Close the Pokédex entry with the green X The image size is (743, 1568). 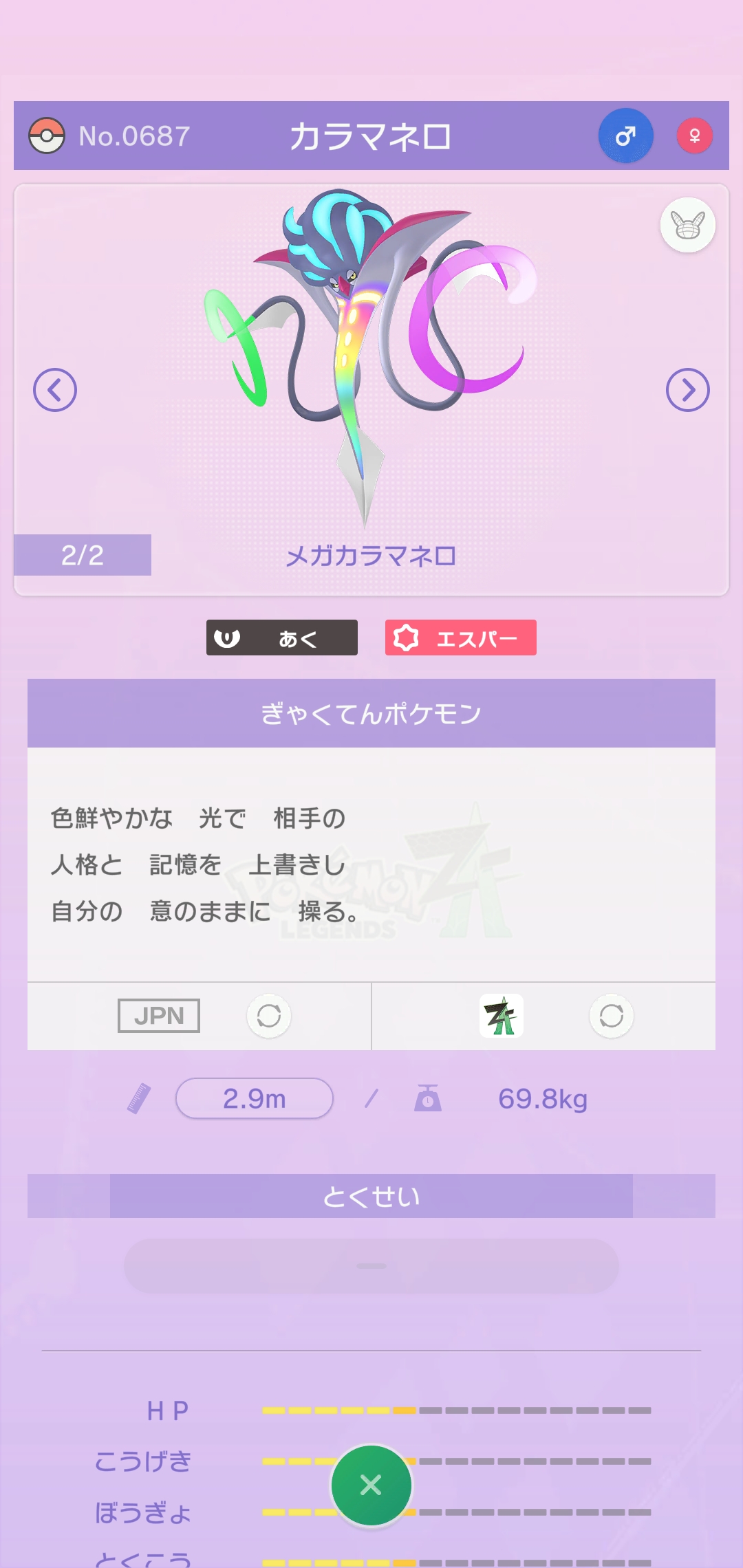pos(371,1485)
